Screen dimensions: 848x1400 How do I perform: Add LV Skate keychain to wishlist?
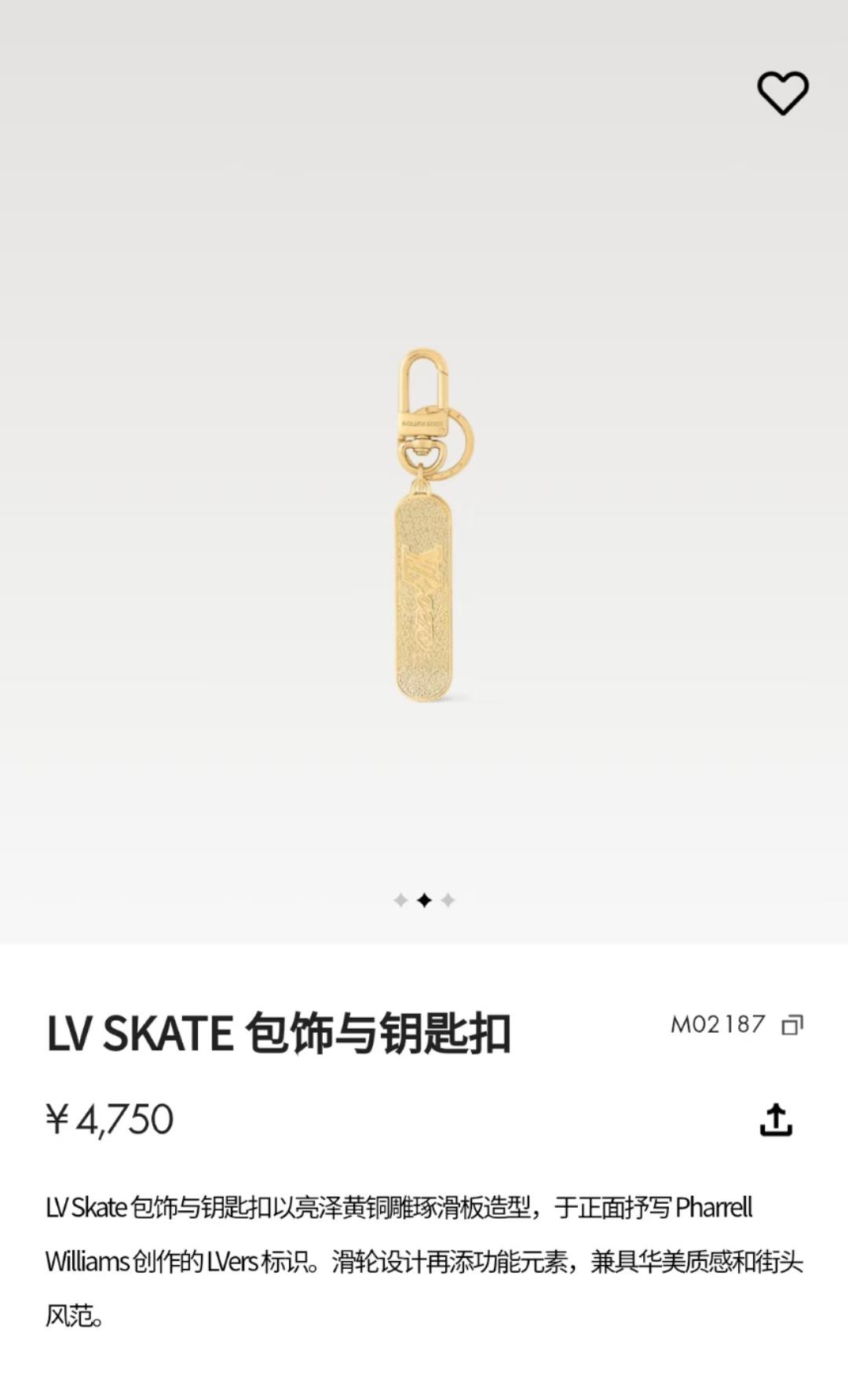[782, 93]
